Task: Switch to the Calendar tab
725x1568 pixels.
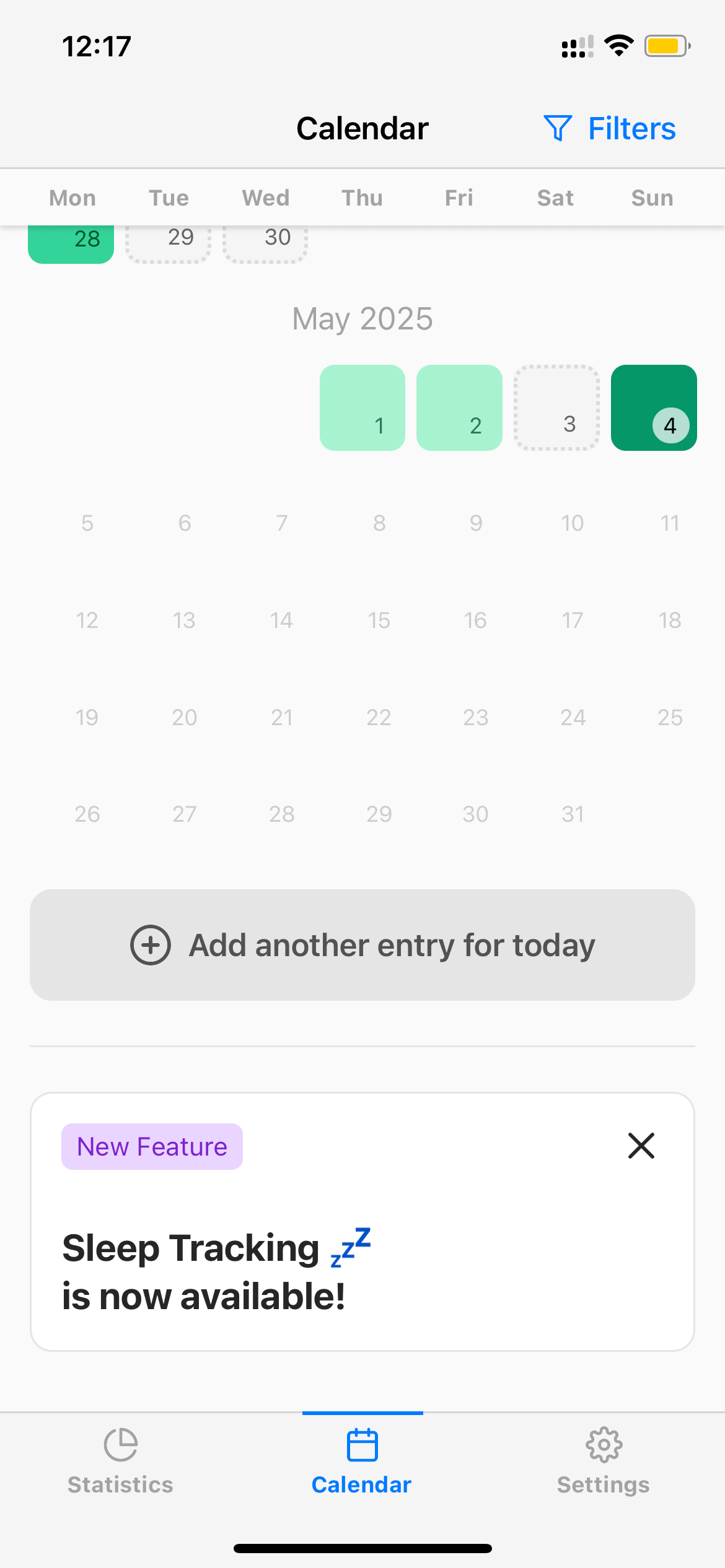Action: click(362, 1461)
